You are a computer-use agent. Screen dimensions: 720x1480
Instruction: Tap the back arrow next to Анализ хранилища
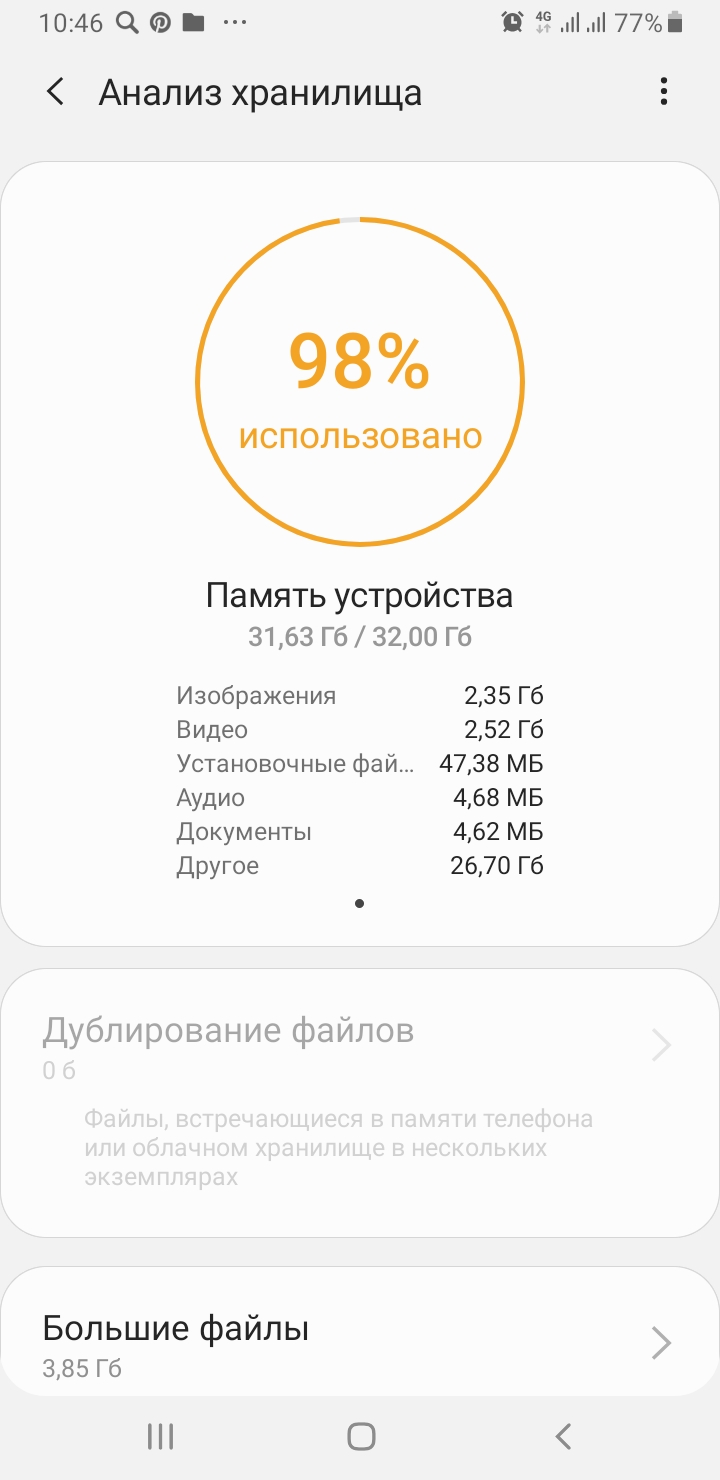[x=54, y=92]
